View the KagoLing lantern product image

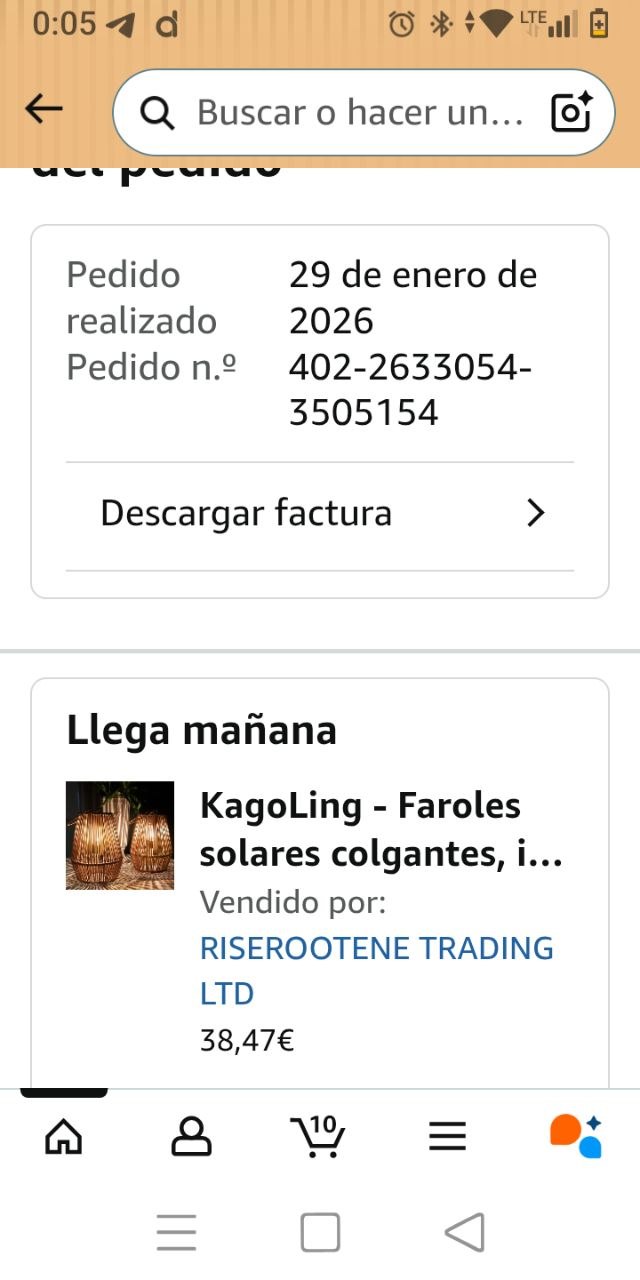pyautogui.click(x=120, y=836)
